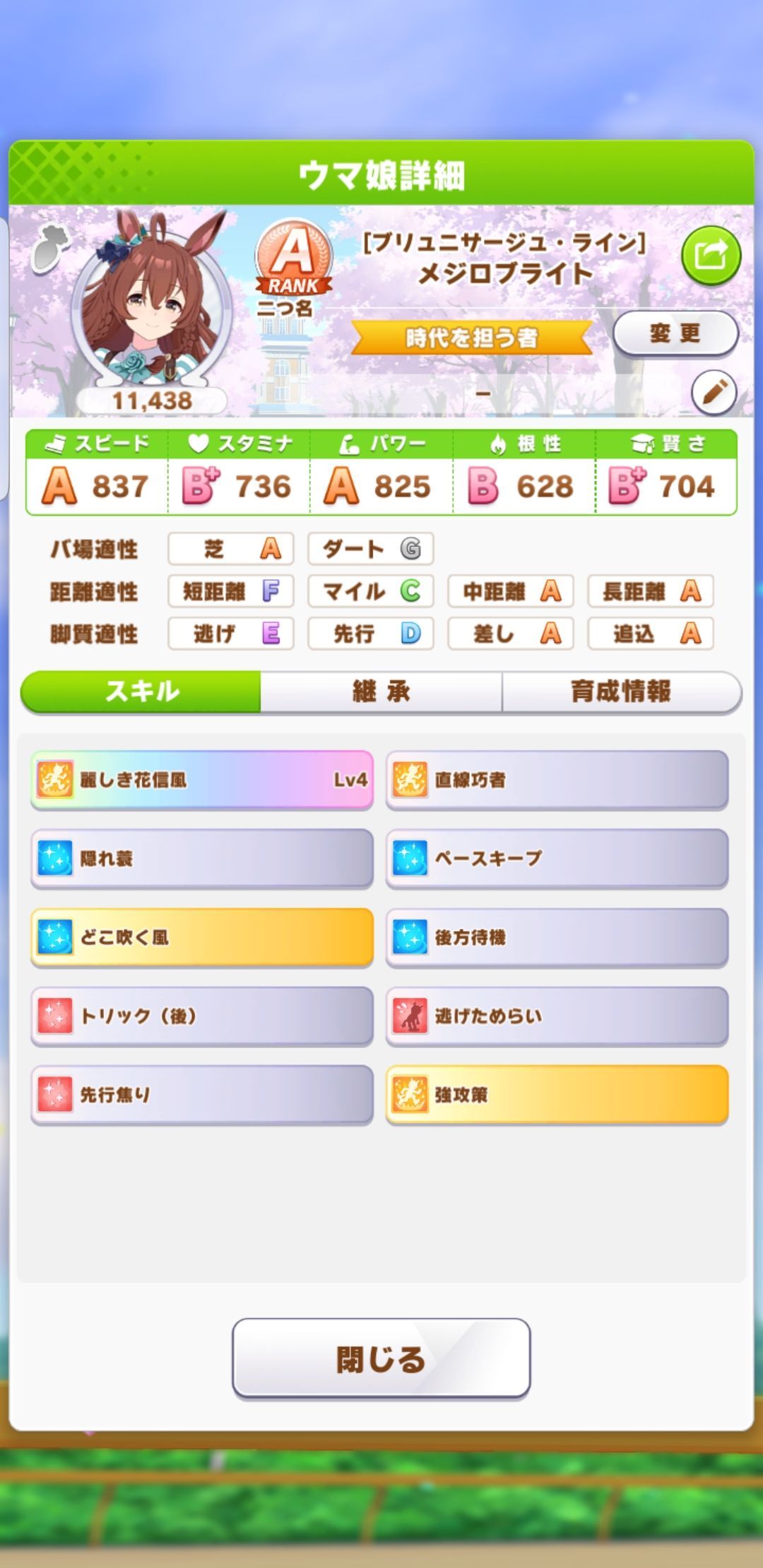This screenshot has height=1568, width=763.
Task: Close the dialog with 閉じる
Action: pos(381,1358)
